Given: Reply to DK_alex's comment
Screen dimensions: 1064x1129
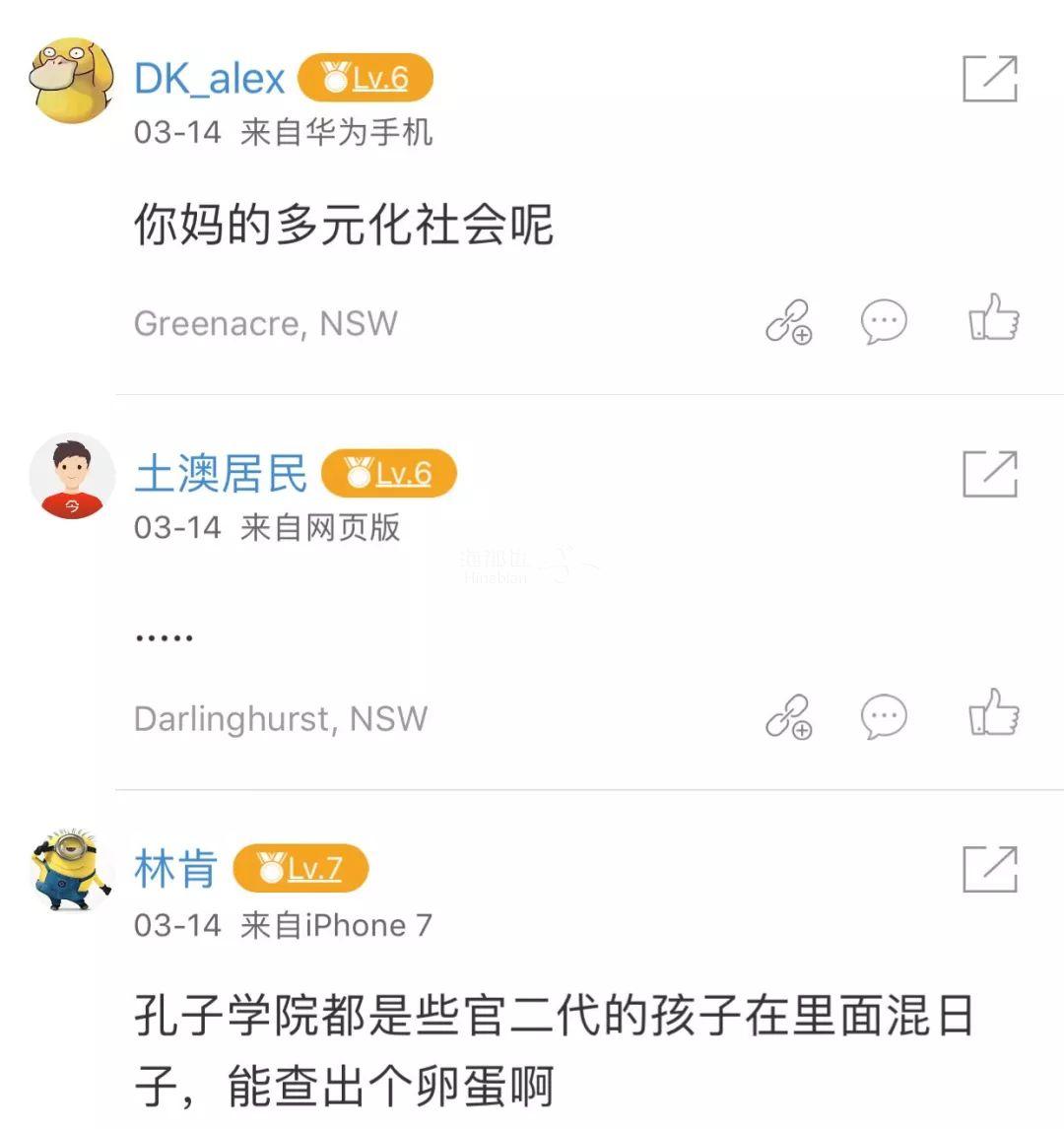Looking at the screenshot, I should 884,322.
